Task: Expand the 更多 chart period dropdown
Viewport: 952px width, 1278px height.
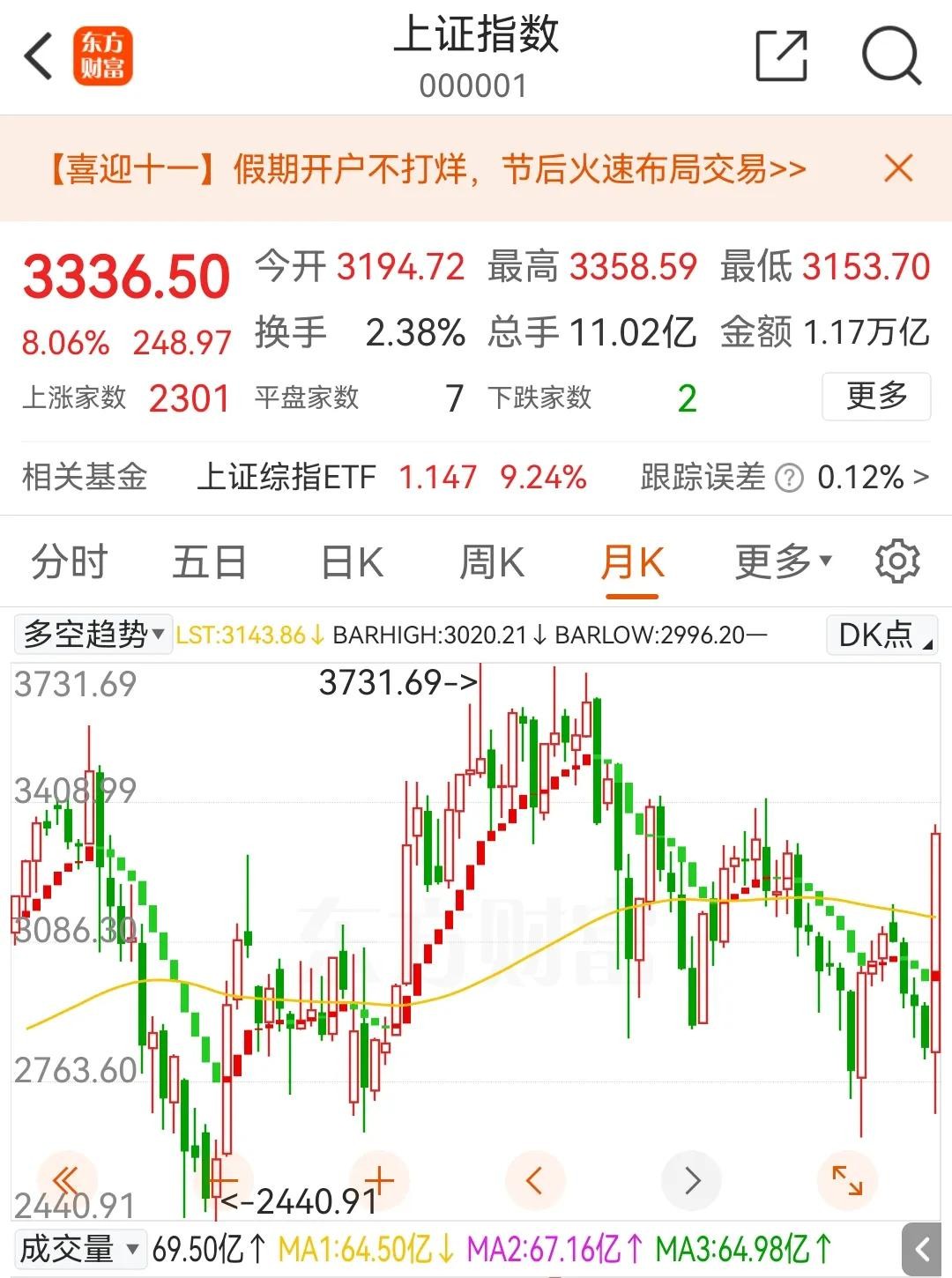Action: [x=782, y=561]
